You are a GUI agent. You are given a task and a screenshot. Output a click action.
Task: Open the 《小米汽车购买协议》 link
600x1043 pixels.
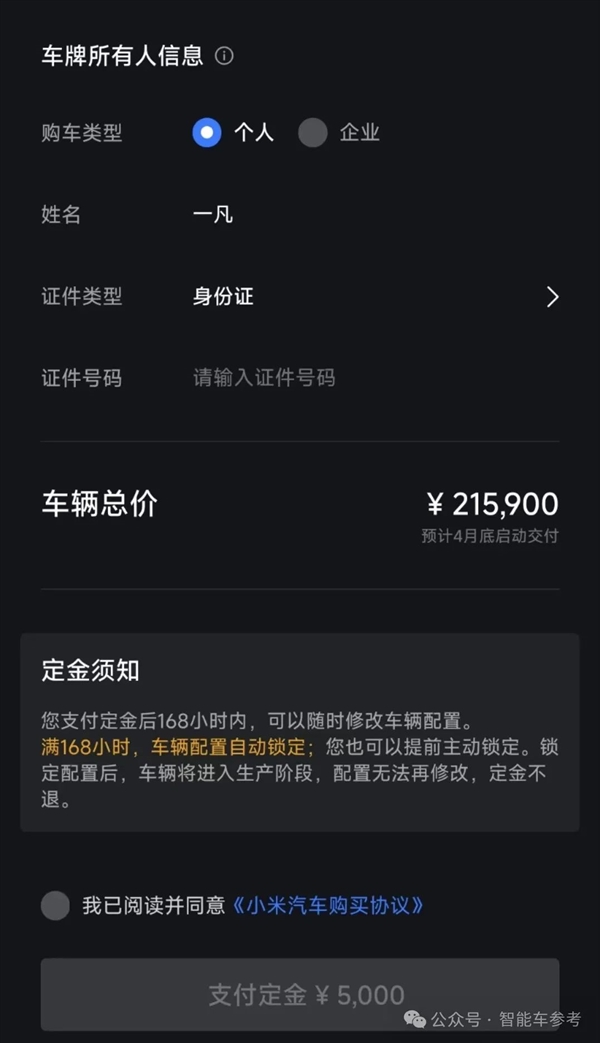[x=328, y=906]
